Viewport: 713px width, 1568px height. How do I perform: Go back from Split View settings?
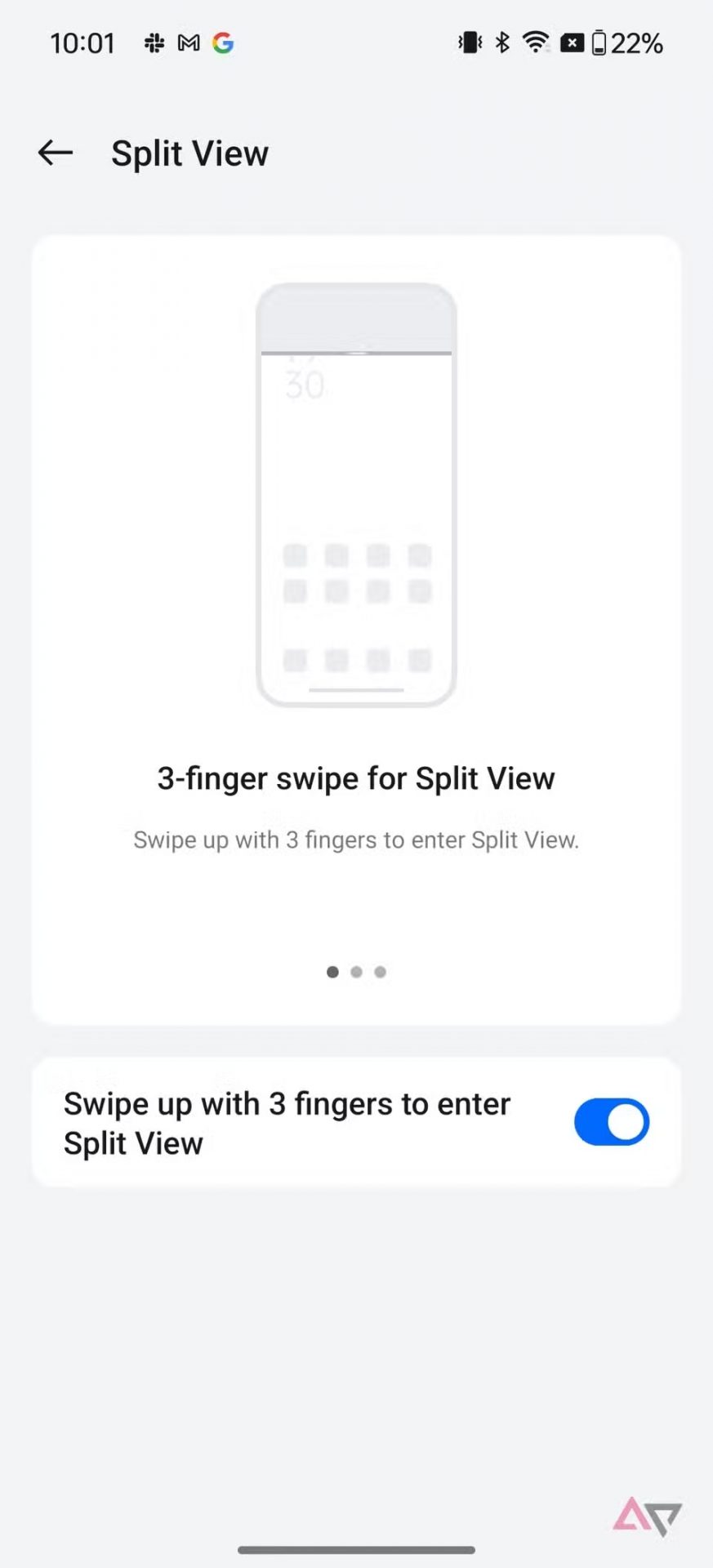click(x=56, y=153)
